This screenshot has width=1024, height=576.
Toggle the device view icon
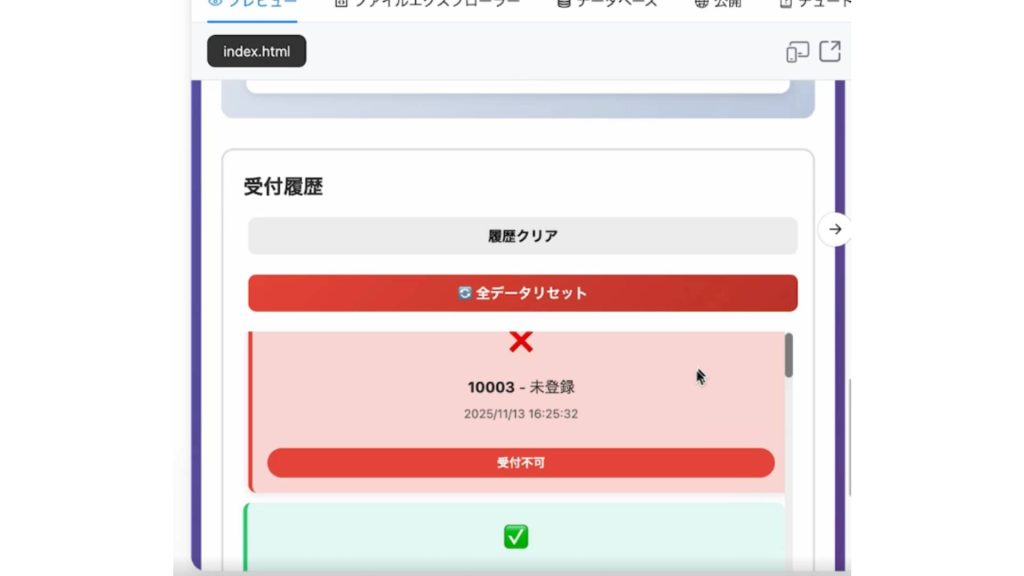(797, 52)
